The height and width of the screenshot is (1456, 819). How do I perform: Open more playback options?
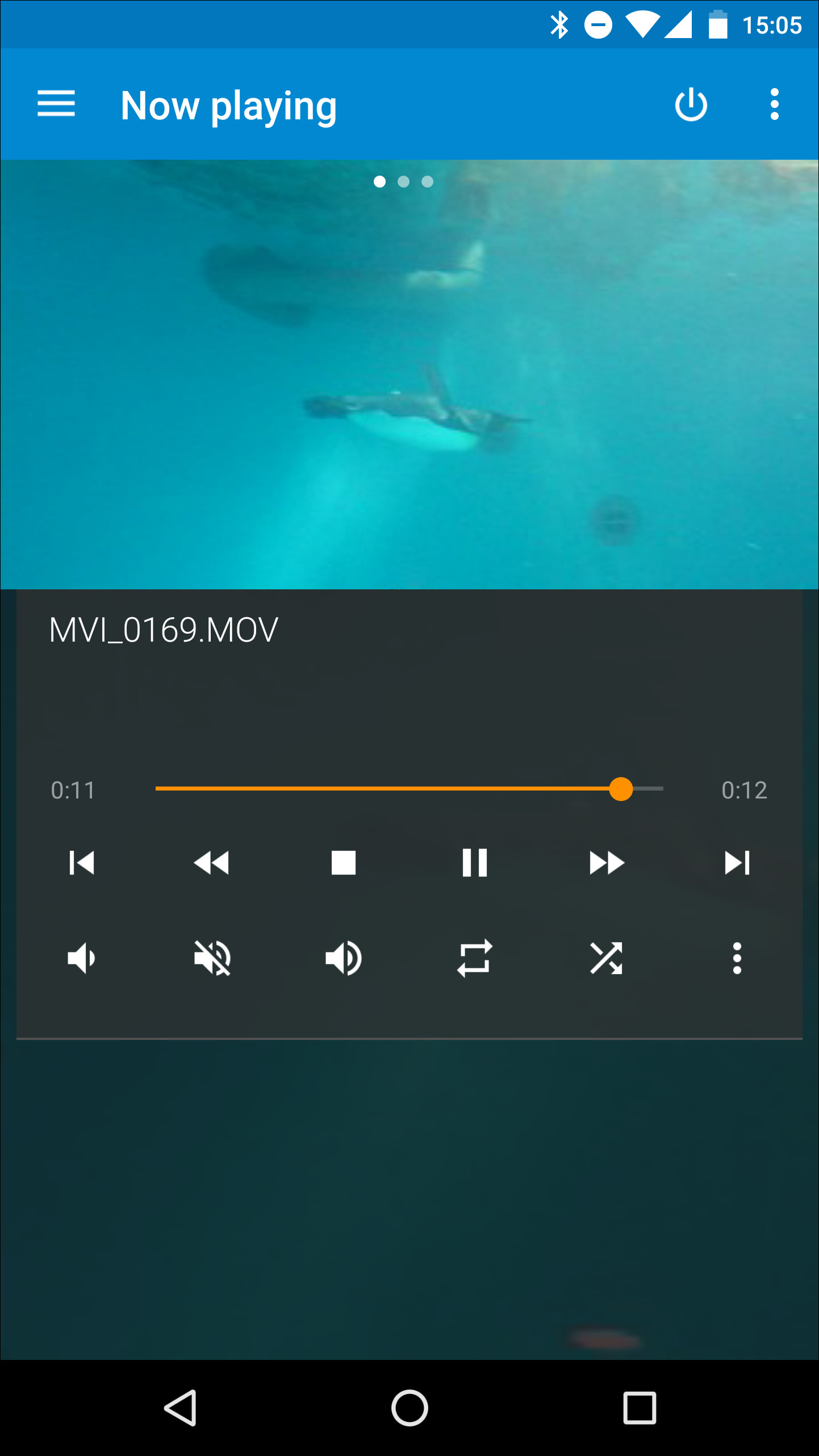coord(737,958)
